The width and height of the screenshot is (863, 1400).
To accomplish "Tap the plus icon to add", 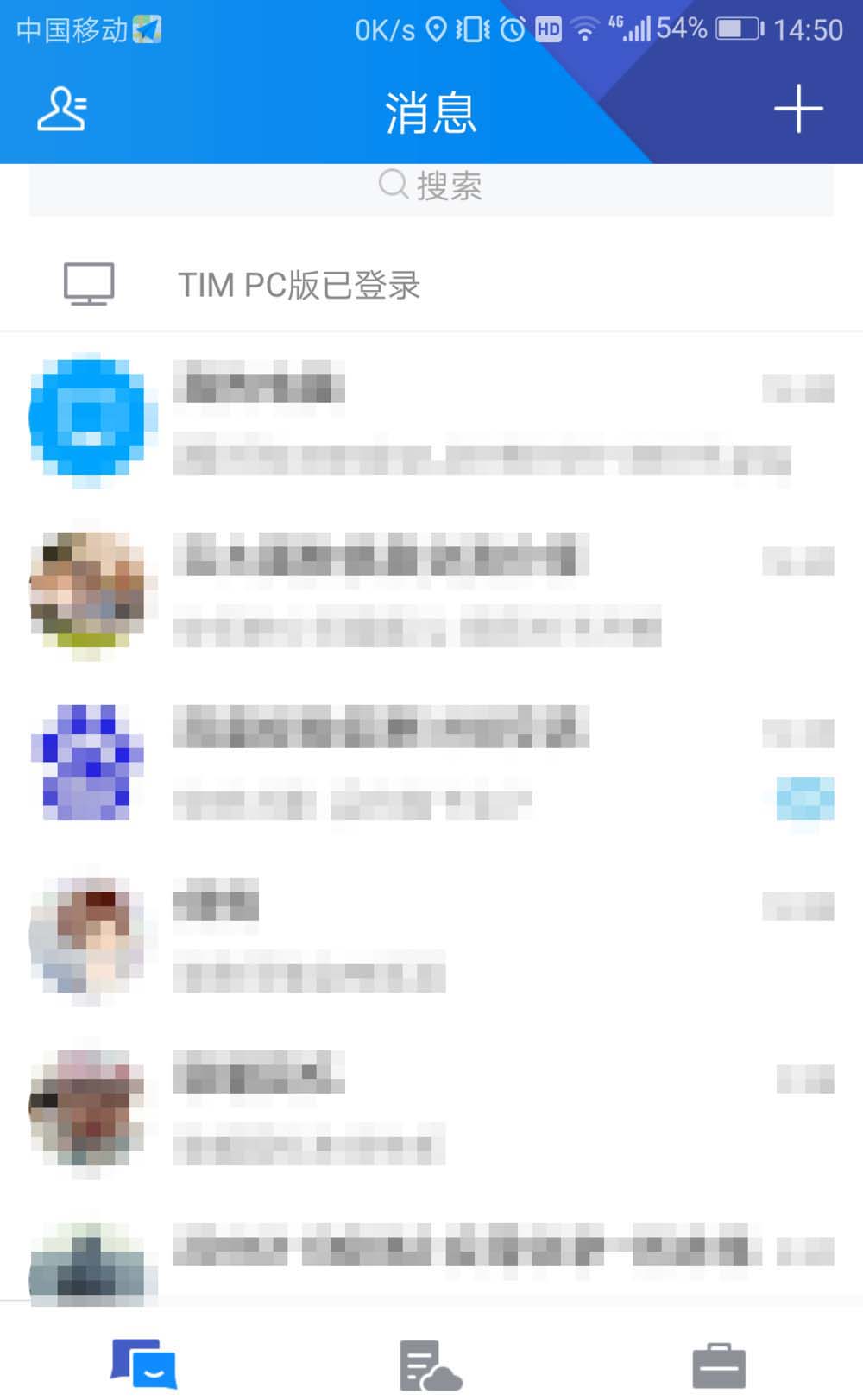I will (797, 110).
